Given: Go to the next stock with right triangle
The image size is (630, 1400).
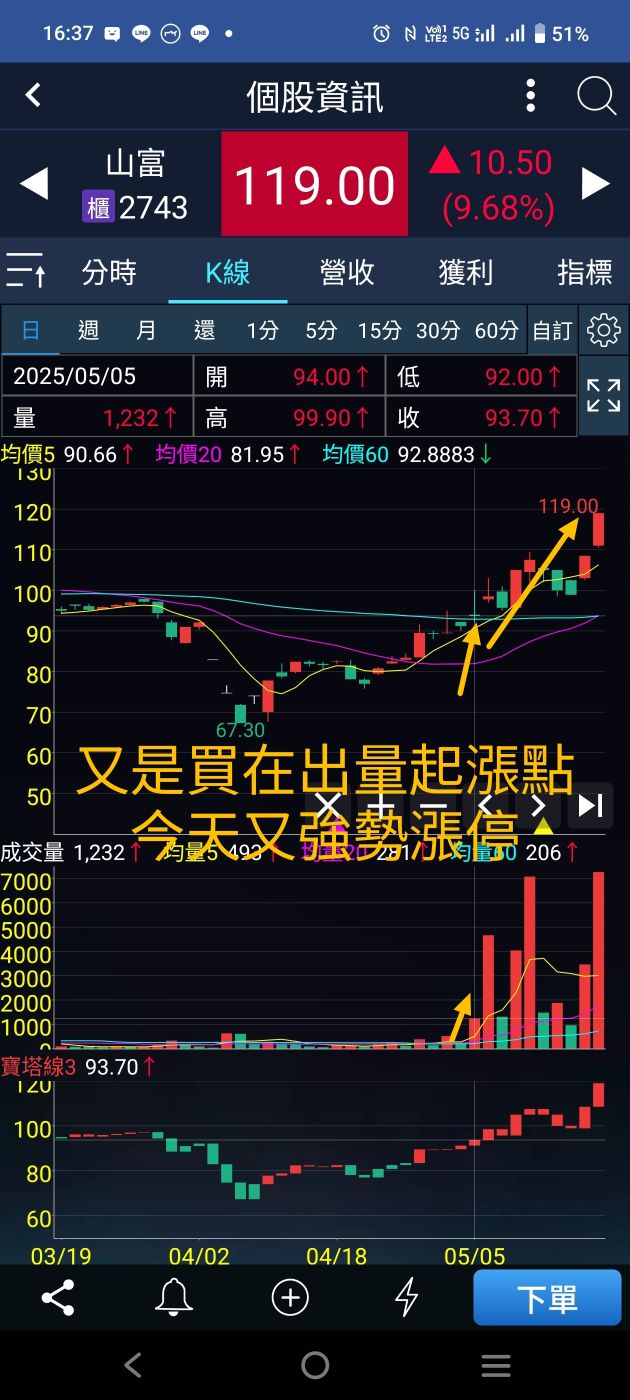Looking at the screenshot, I should [x=596, y=184].
